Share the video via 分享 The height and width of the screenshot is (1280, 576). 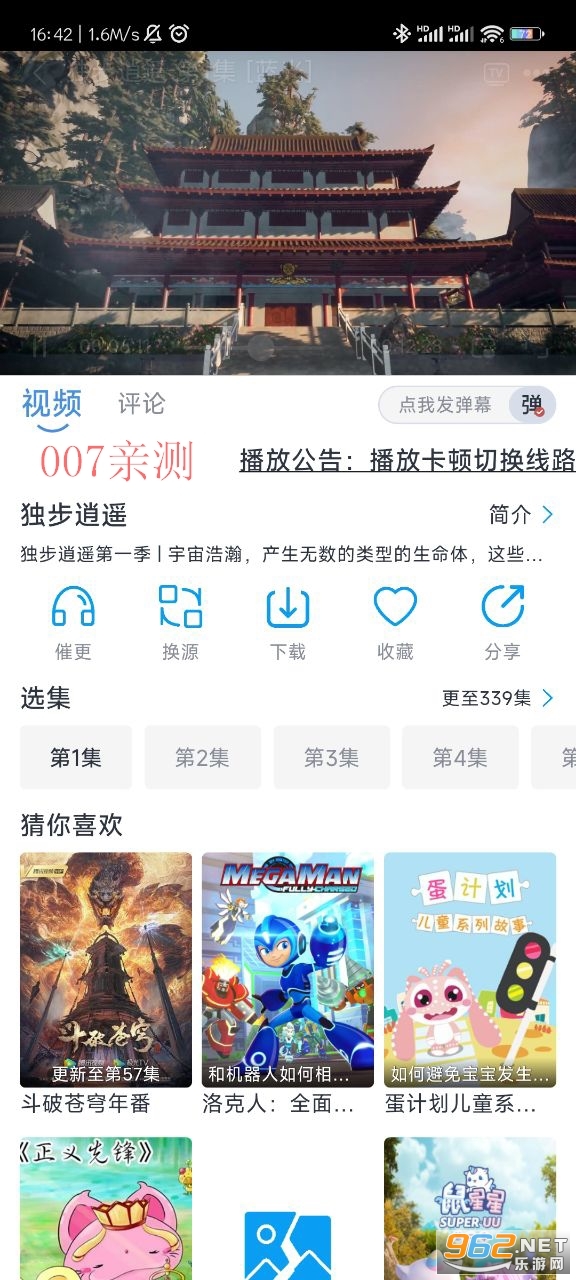pos(502,622)
